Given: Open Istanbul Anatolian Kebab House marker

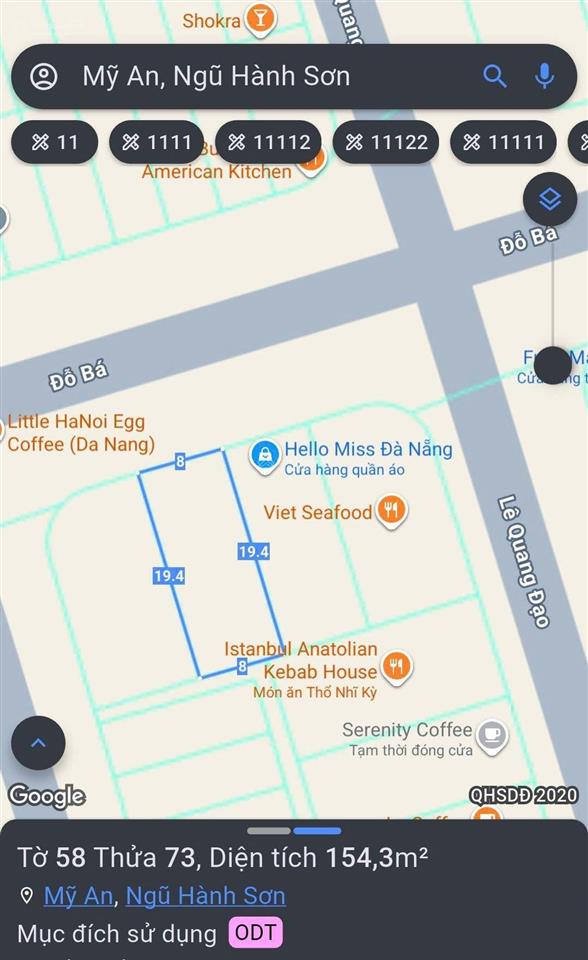Looking at the screenshot, I should [397, 666].
